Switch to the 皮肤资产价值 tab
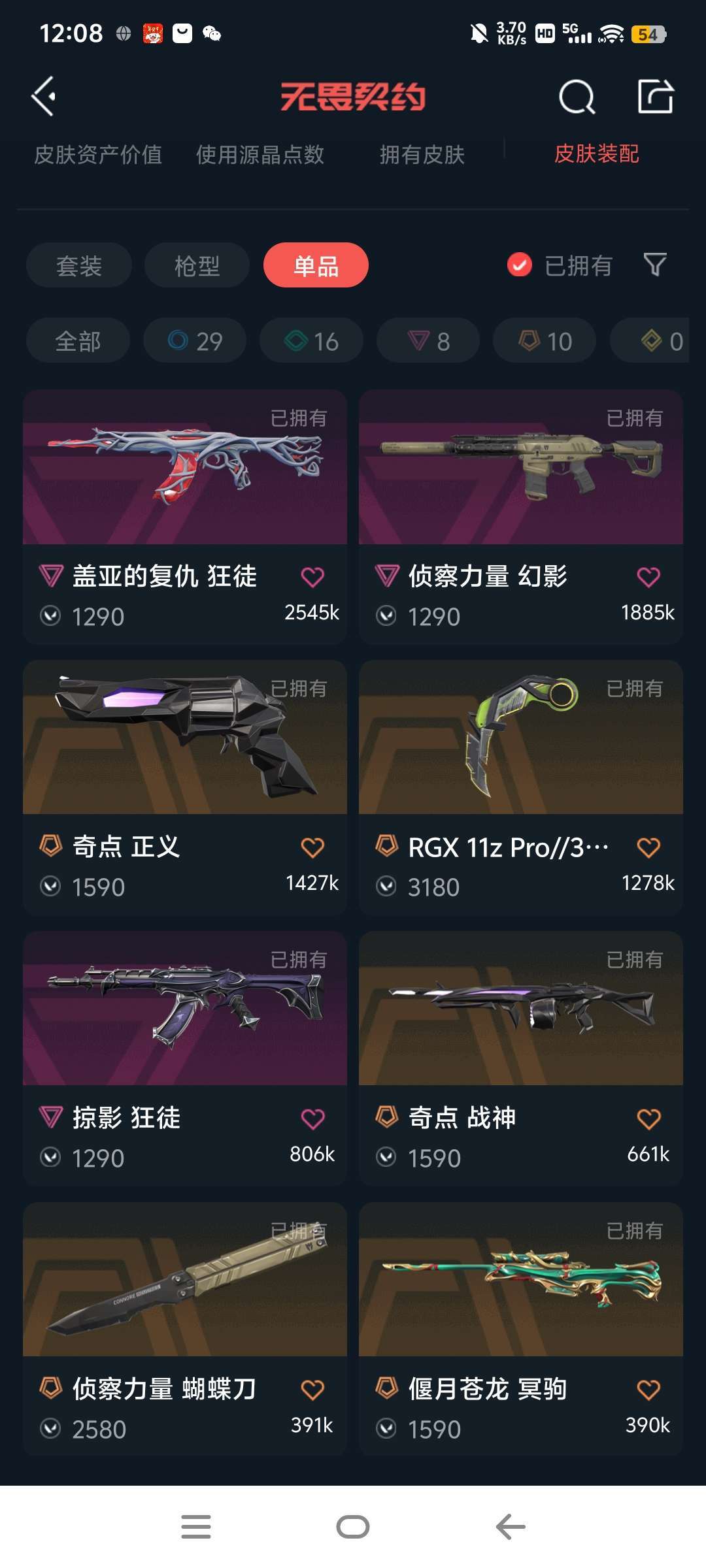This screenshot has width=706, height=1568. tap(98, 155)
